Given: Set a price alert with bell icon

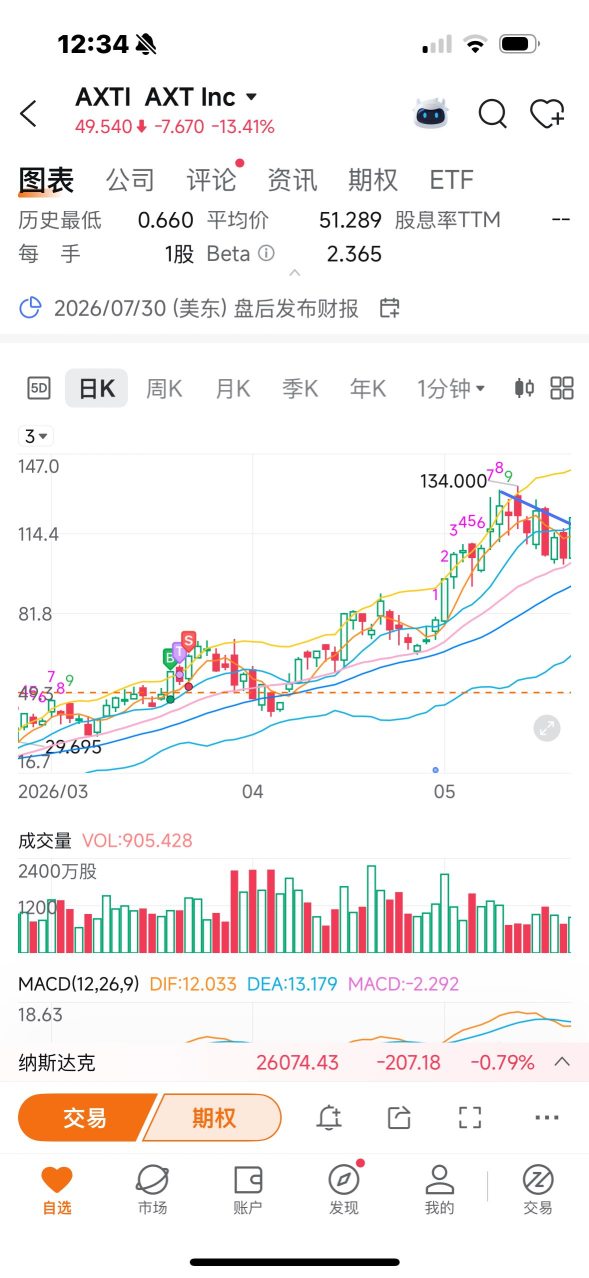Looking at the screenshot, I should click(329, 1118).
